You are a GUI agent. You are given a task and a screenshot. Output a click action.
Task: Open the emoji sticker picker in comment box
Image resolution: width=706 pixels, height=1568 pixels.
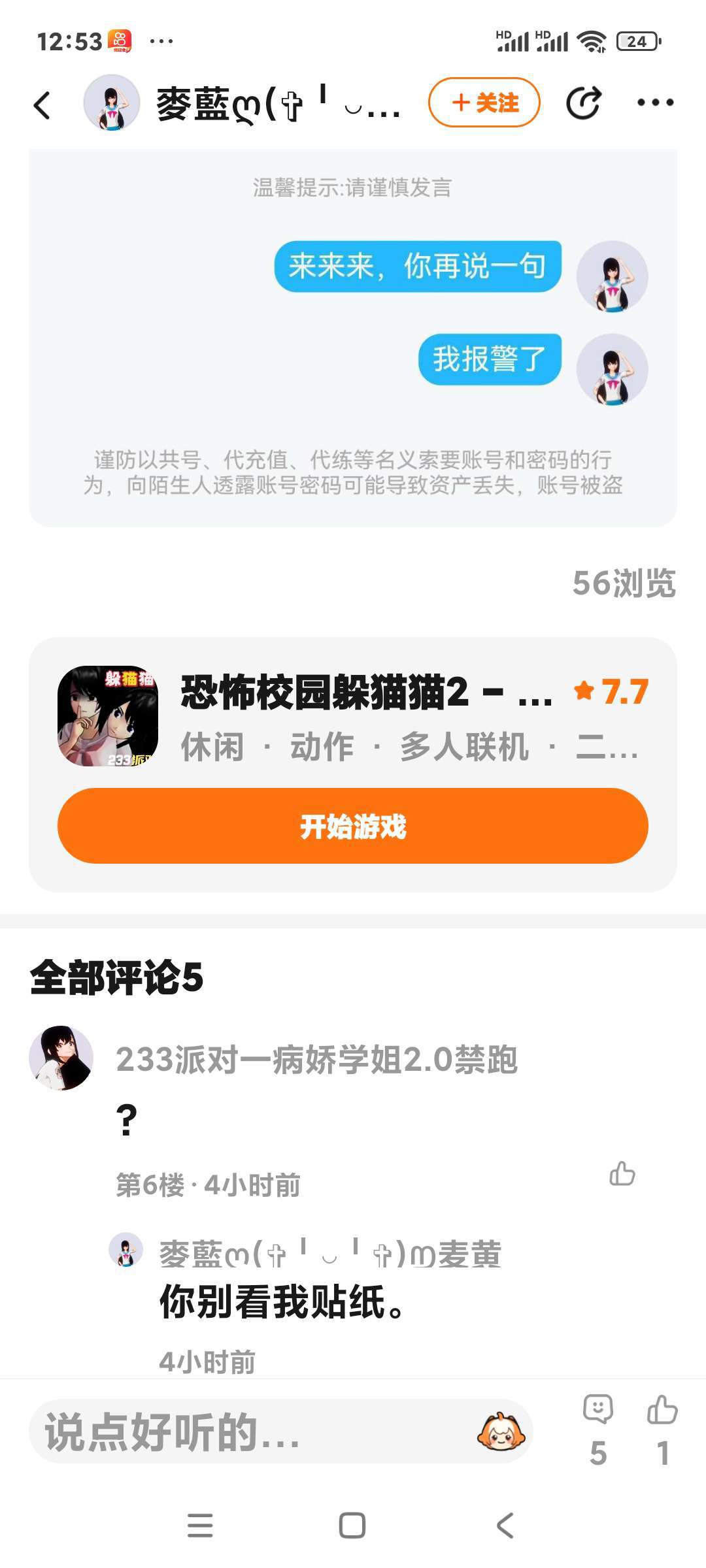(501, 1431)
